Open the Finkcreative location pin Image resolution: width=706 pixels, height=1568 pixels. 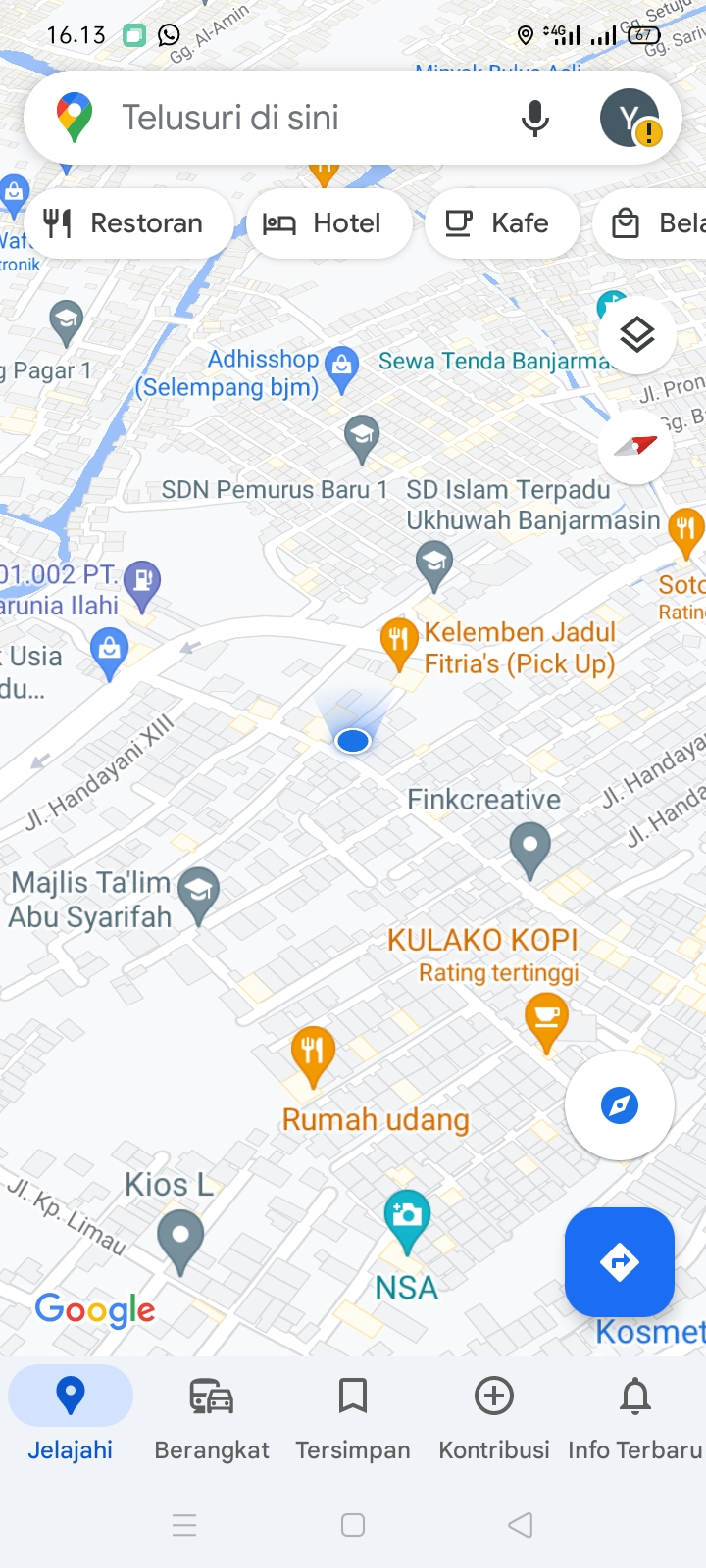530,848
